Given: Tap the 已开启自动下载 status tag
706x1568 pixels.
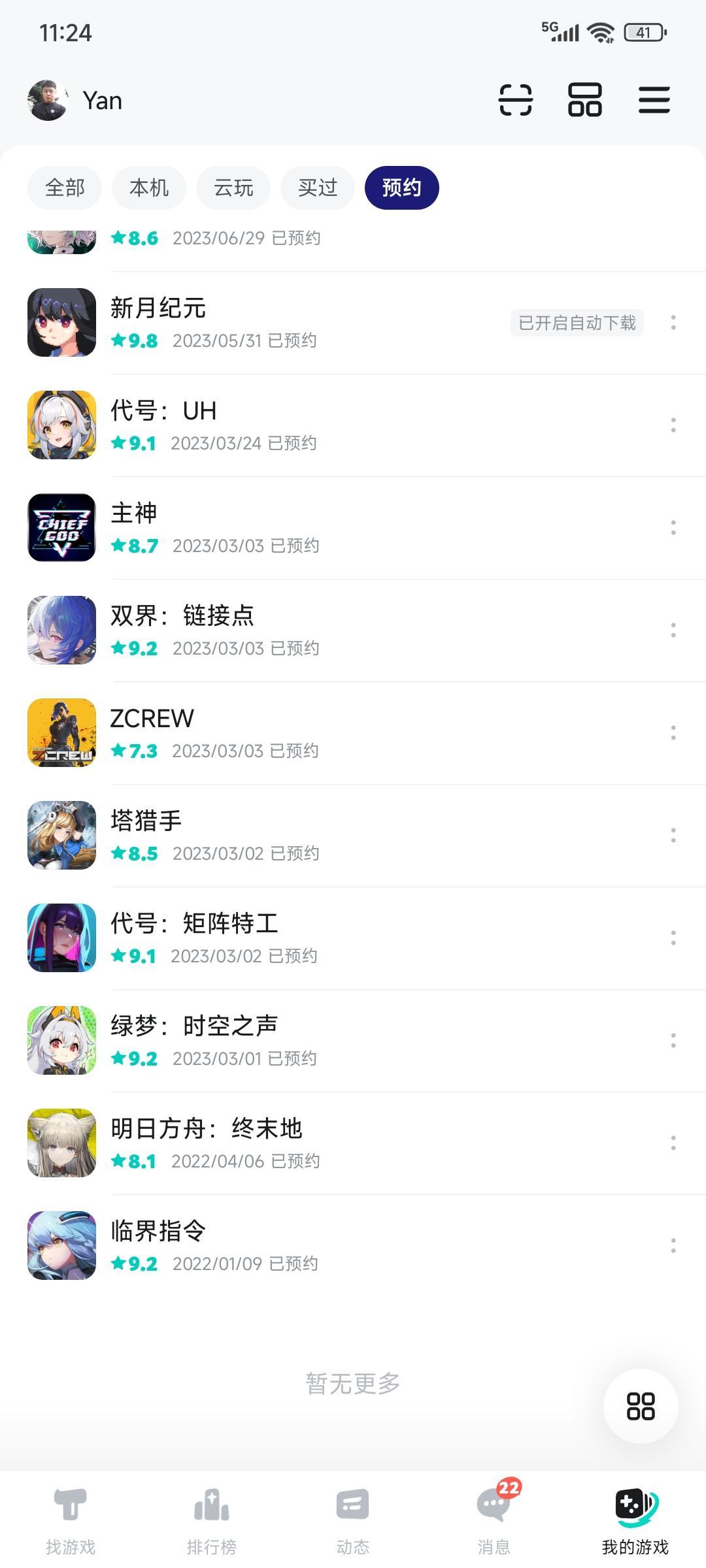Looking at the screenshot, I should tap(576, 323).
